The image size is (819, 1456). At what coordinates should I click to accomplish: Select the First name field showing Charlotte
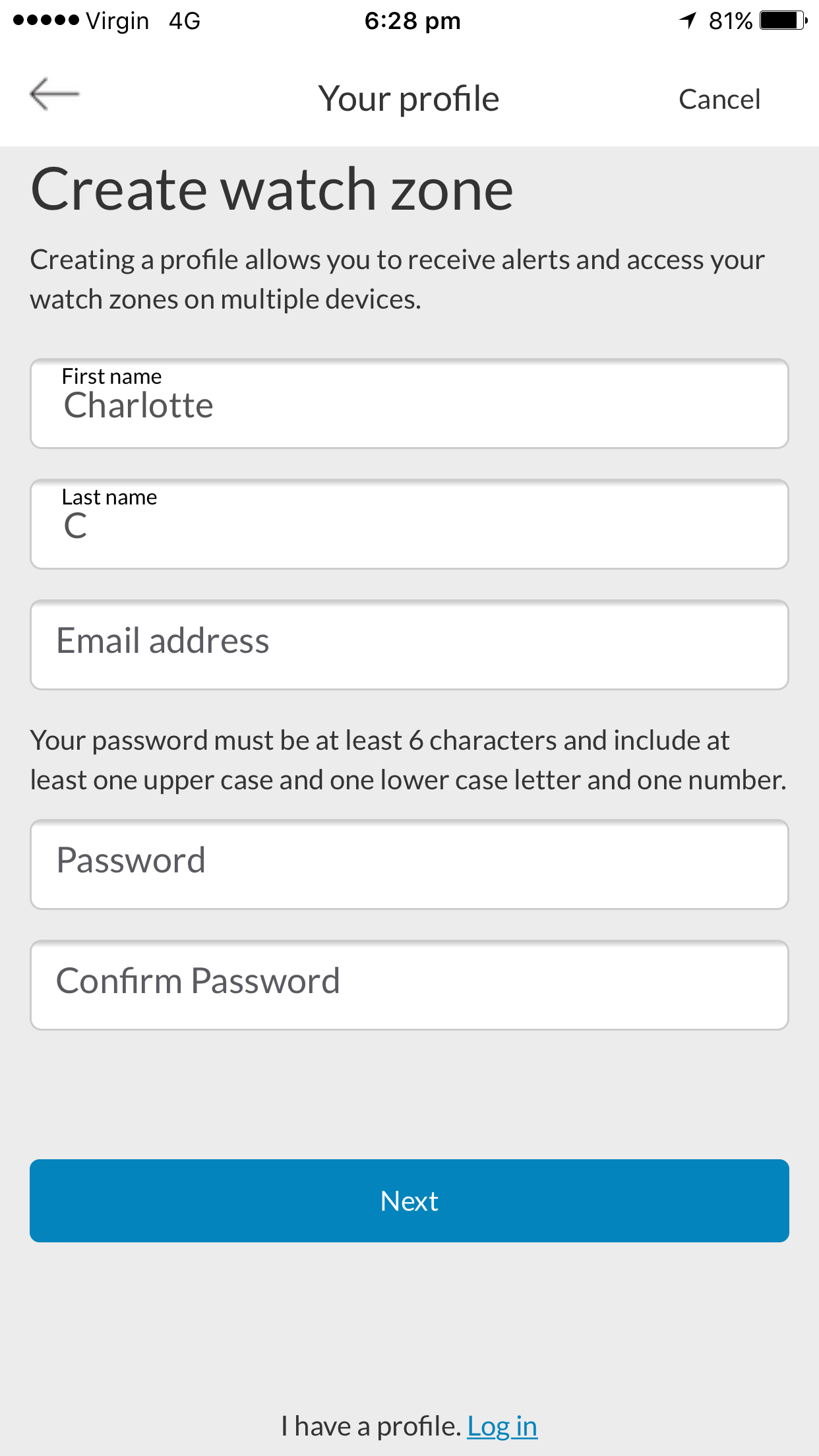pyautogui.click(x=409, y=404)
